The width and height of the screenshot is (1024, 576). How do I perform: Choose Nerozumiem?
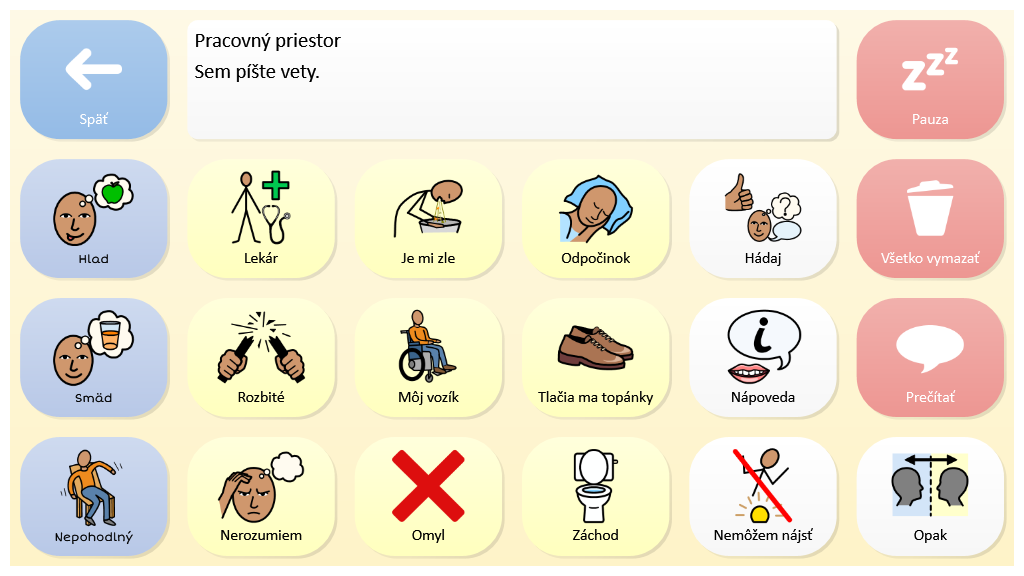261,496
